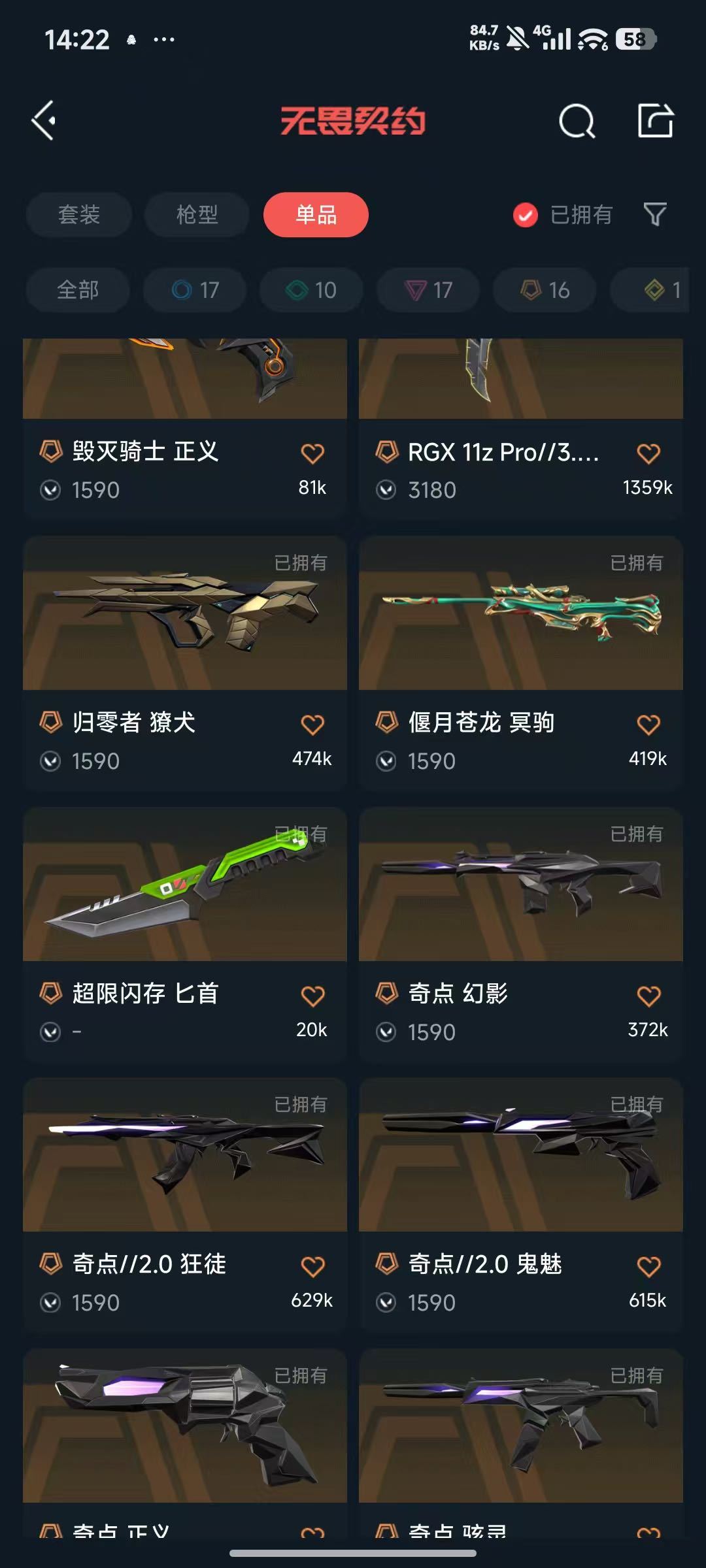The width and height of the screenshot is (706, 1568).
Task: Select the 单品 tab
Action: click(x=316, y=214)
